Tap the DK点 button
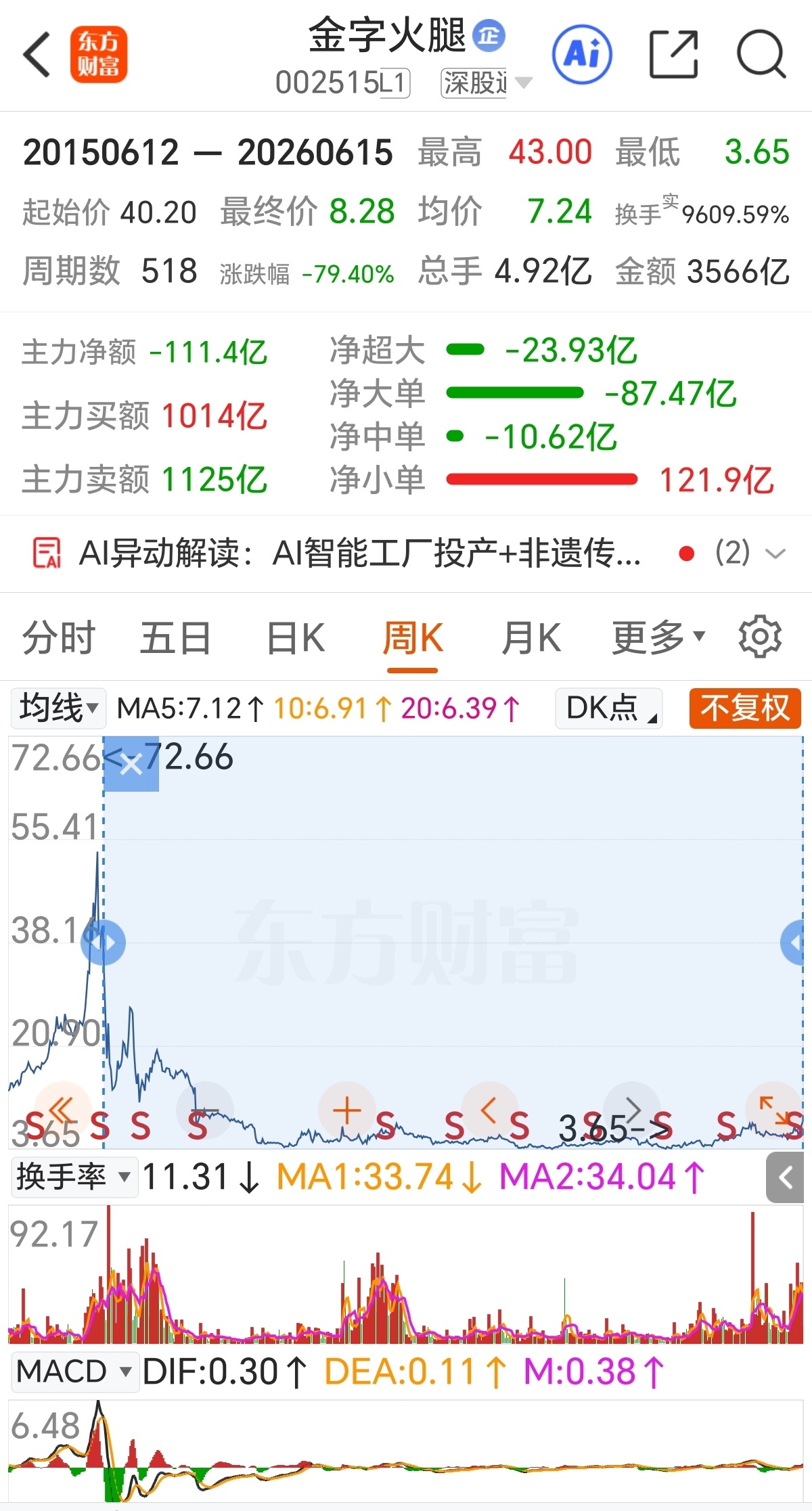 608,708
